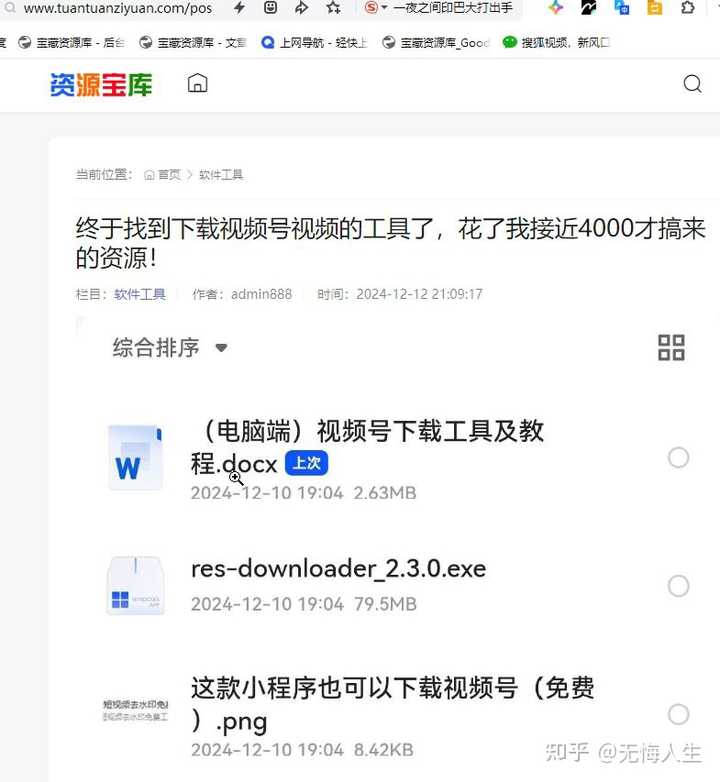Open the res-downloader_2.3.0.exe file row
Screen dimensions: 720x782
point(338,569)
